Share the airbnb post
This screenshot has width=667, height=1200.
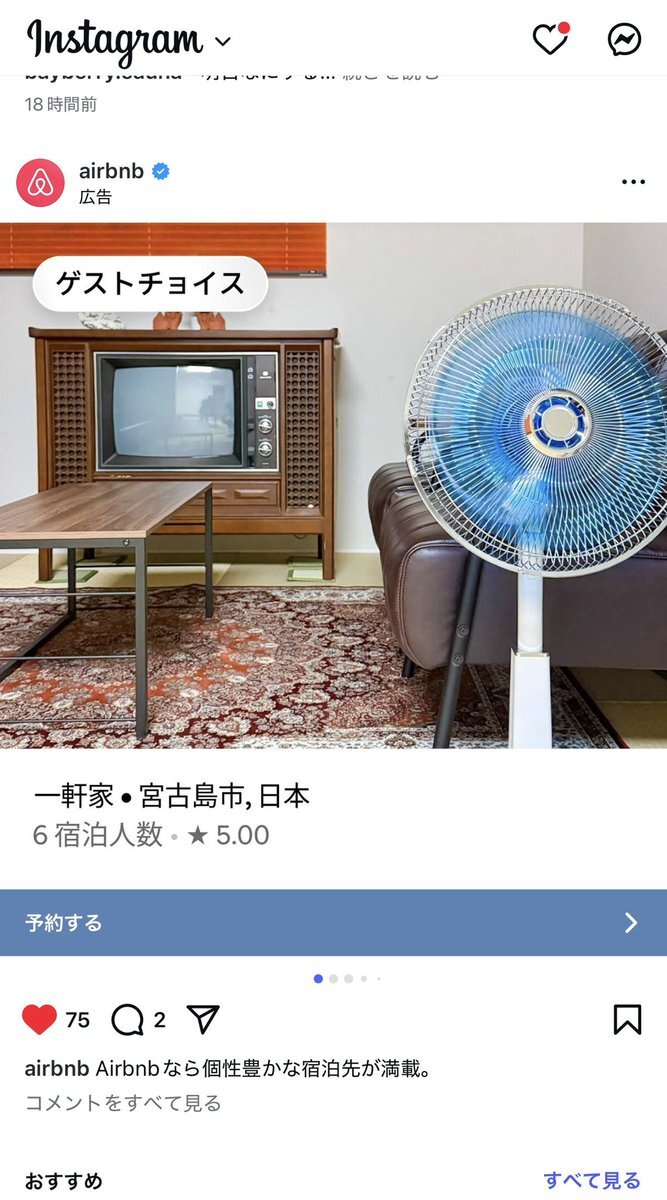coord(203,1020)
